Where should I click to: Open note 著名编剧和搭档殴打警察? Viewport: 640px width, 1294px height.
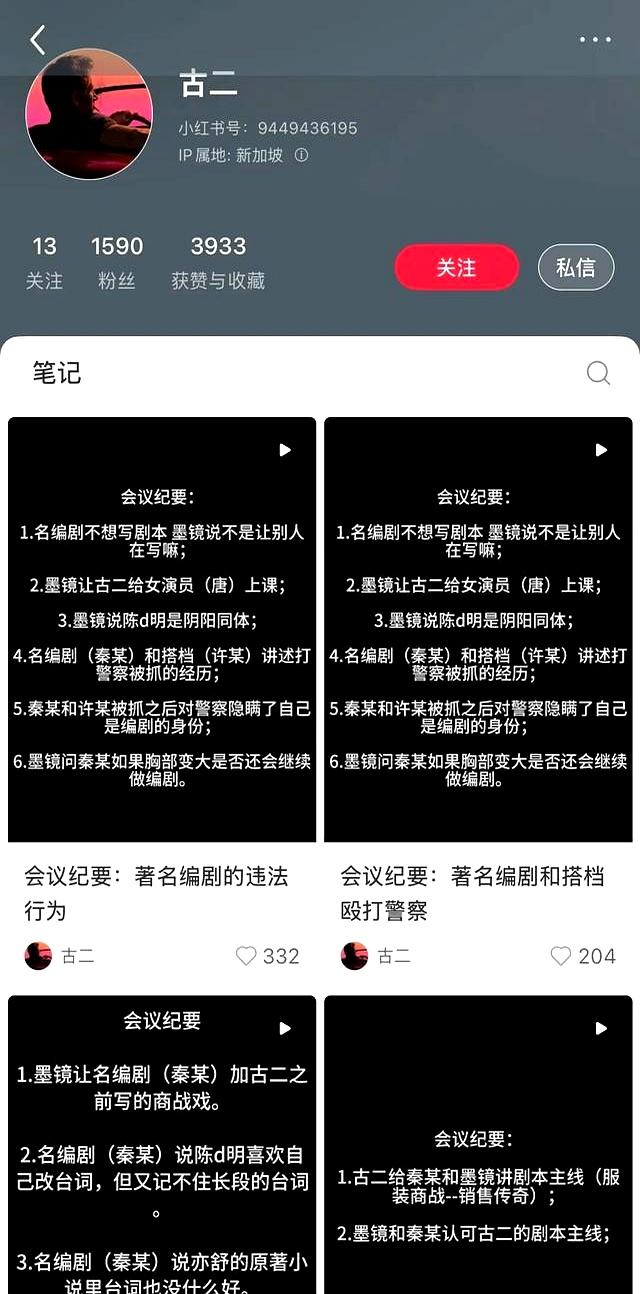click(478, 630)
